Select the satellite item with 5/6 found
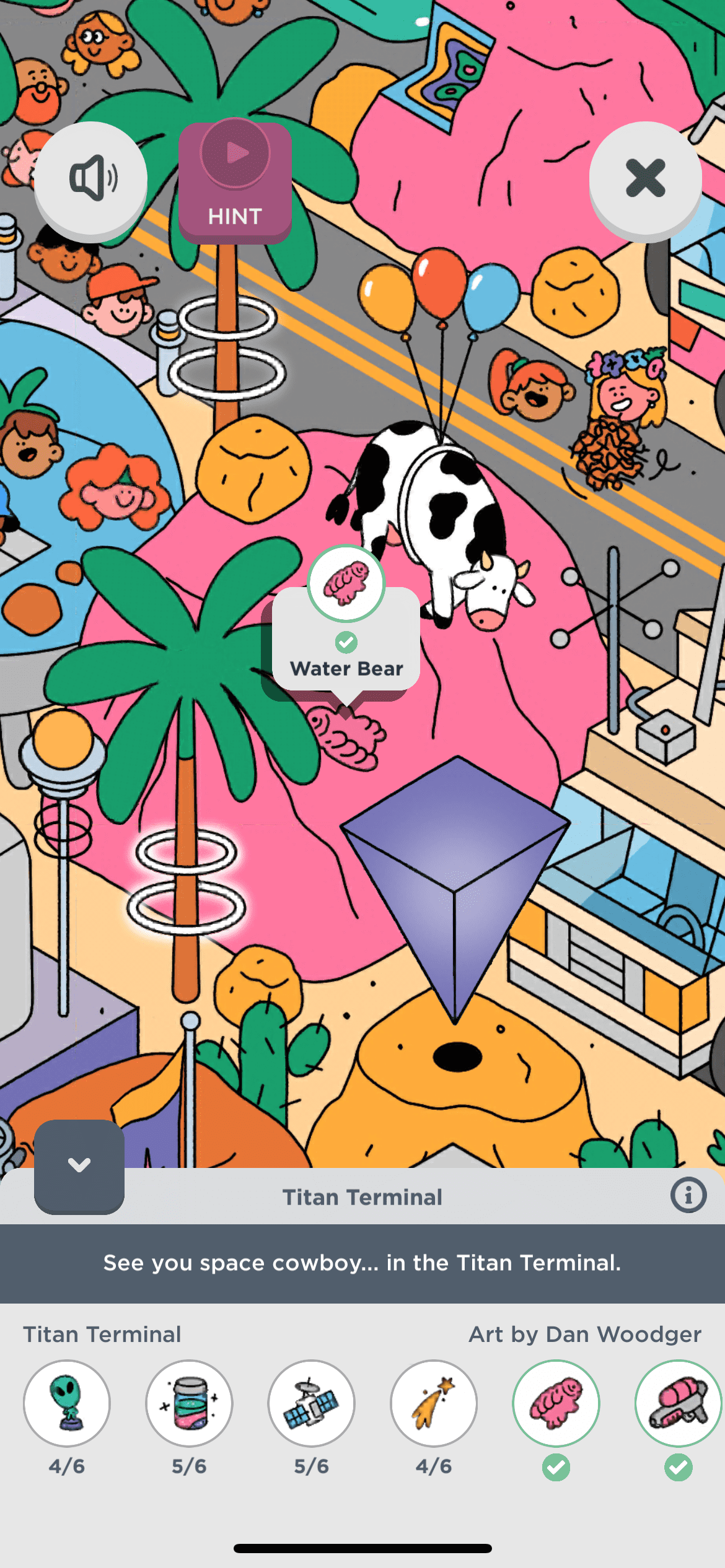 311,1403
